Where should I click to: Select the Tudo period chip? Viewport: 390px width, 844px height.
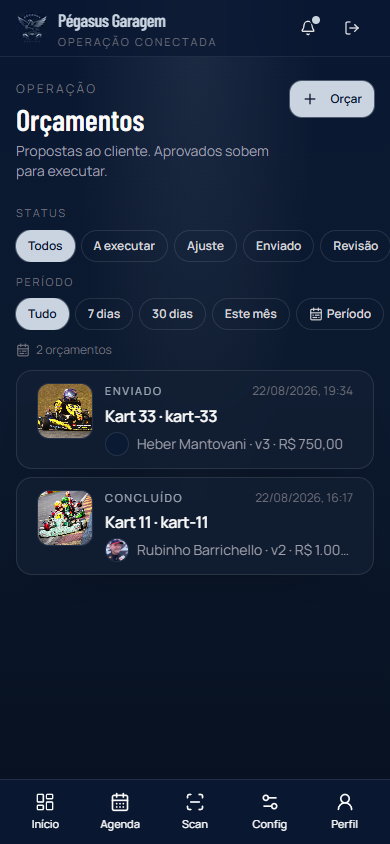click(42, 314)
